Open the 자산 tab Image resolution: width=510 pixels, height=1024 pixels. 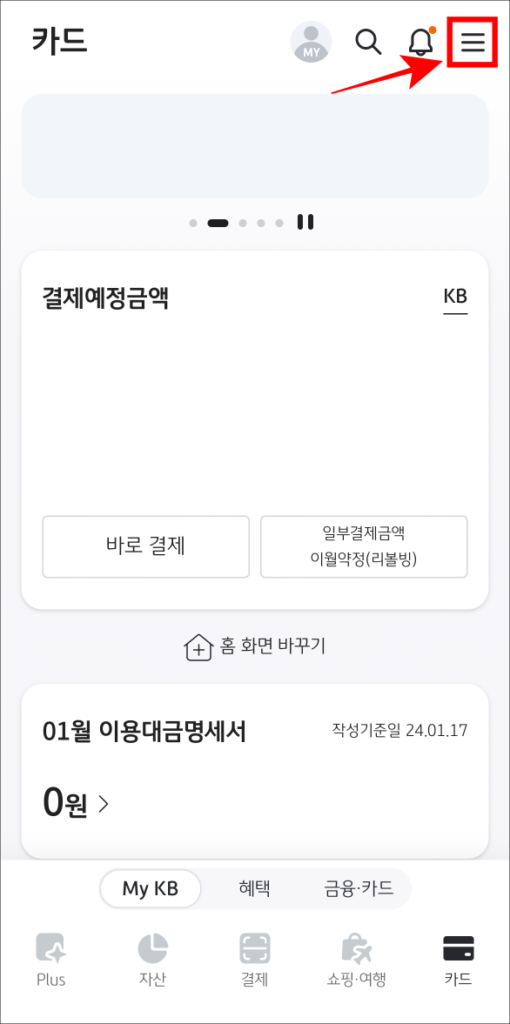point(153,959)
